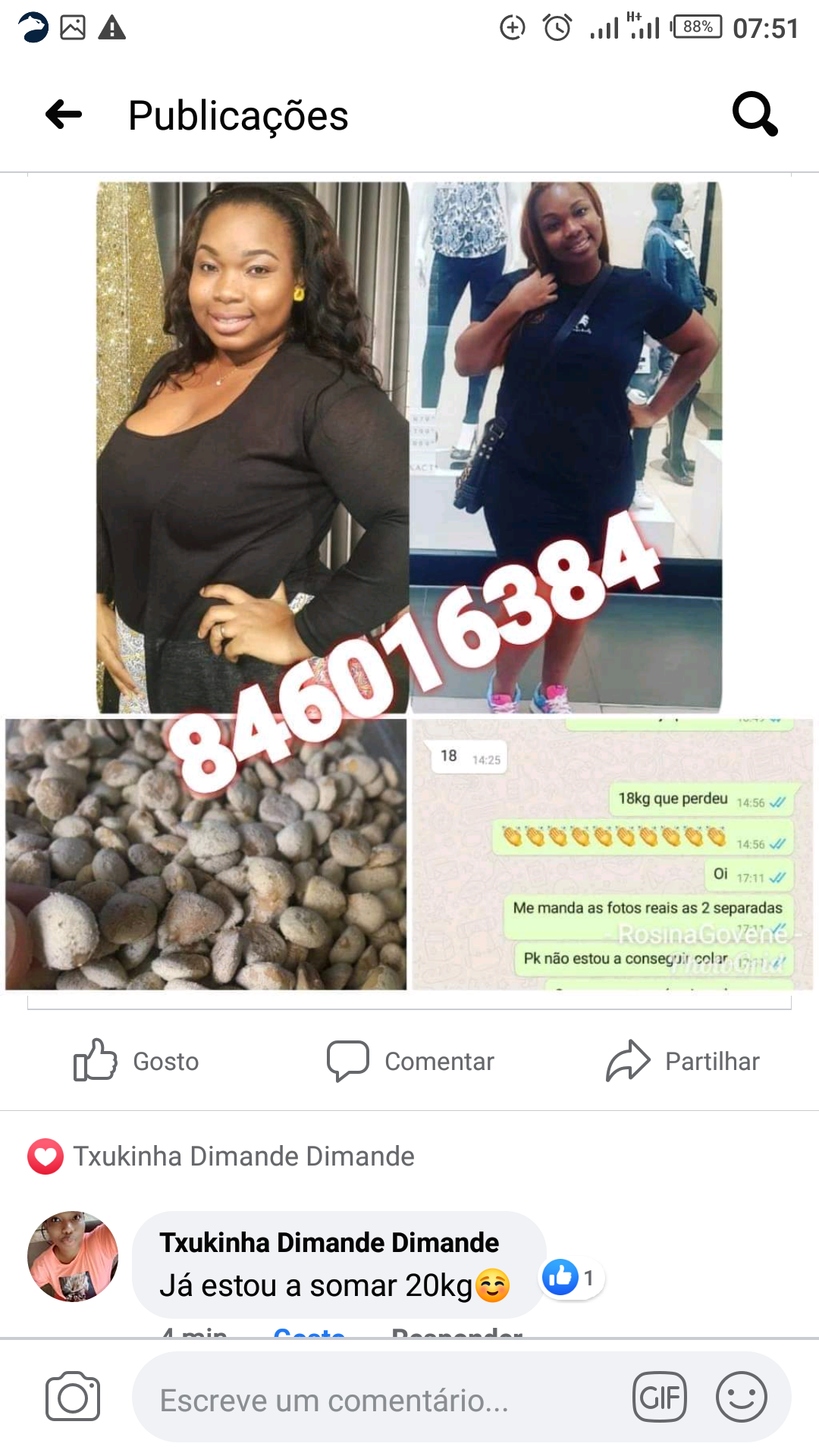
Task: View who reacted: Txukinha Dimande Dimande
Action: pos(243,1156)
